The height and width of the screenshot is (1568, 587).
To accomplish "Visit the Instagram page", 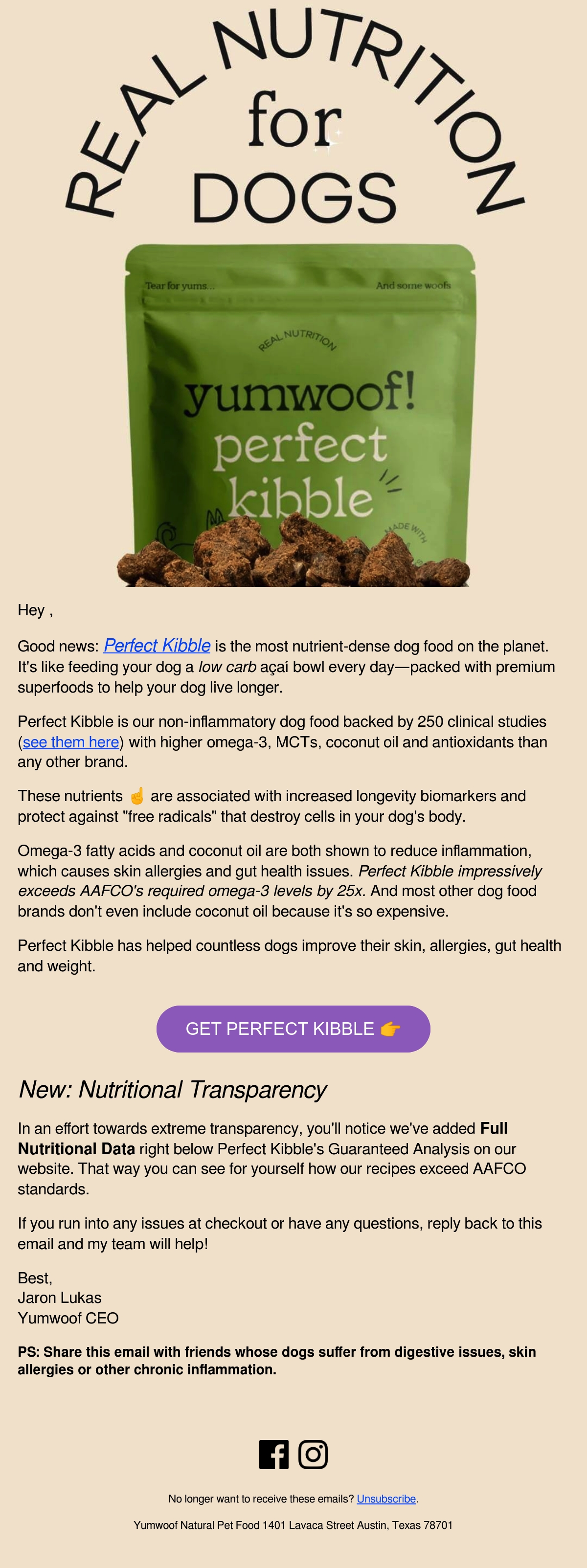I will [x=313, y=1455].
